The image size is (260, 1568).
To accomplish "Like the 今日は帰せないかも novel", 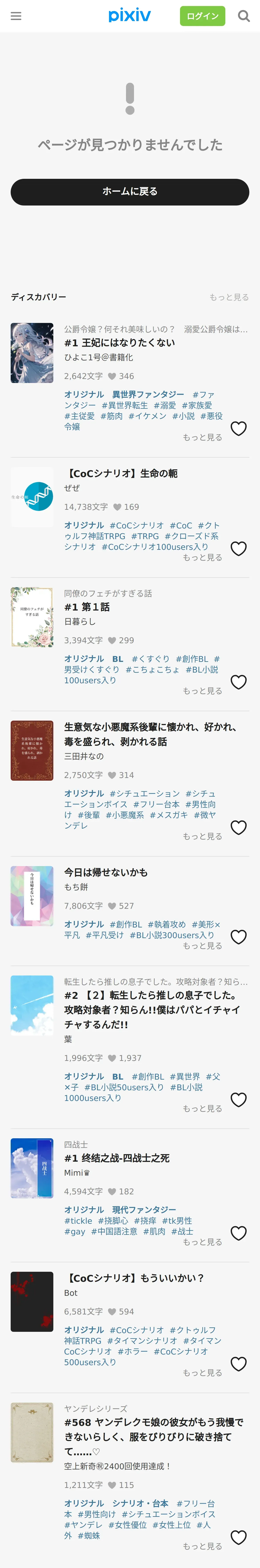I will pos(238,937).
